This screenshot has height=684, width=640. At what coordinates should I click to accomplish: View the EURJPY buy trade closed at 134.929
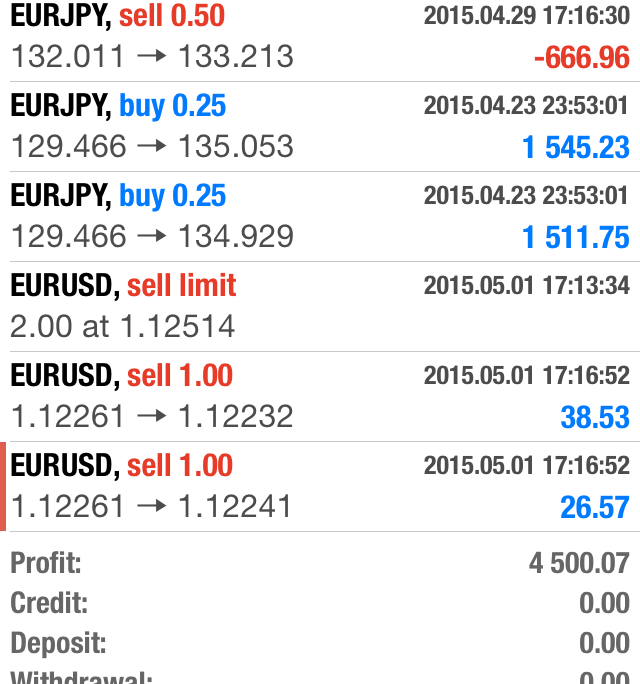click(x=320, y=217)
